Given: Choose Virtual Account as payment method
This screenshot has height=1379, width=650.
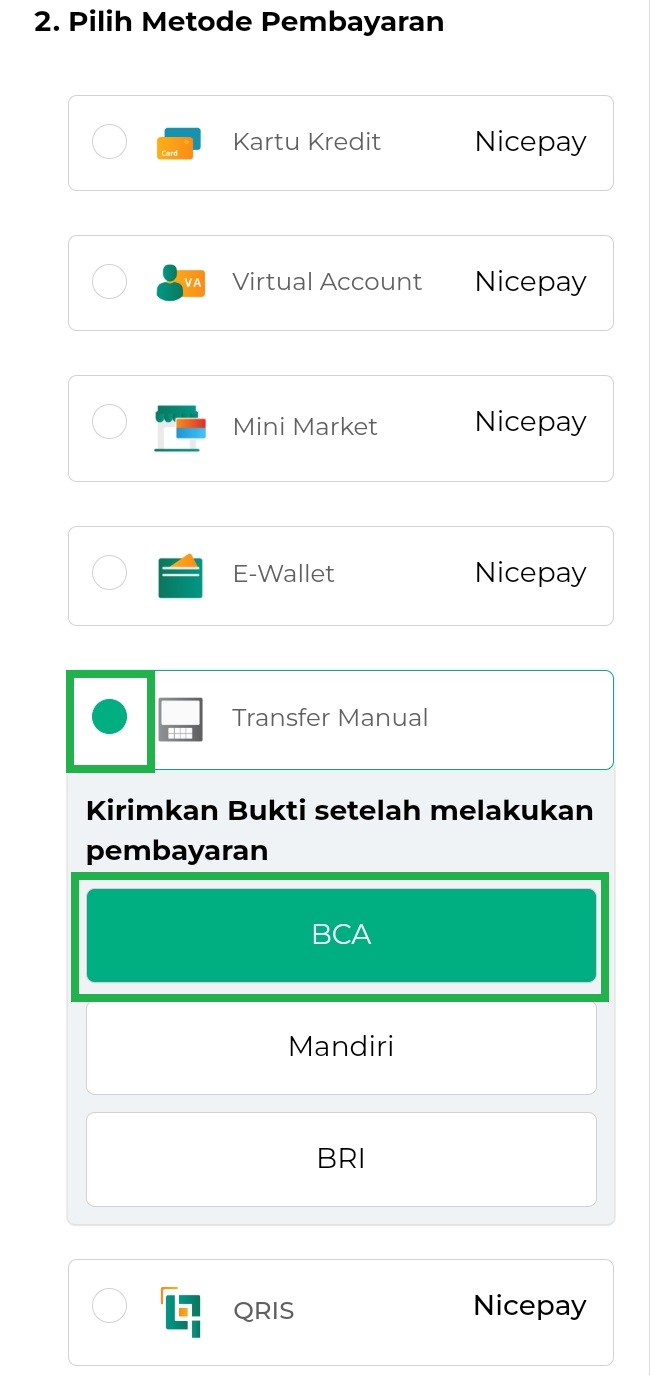Looking at the screenshot, I should coord(109,282).
